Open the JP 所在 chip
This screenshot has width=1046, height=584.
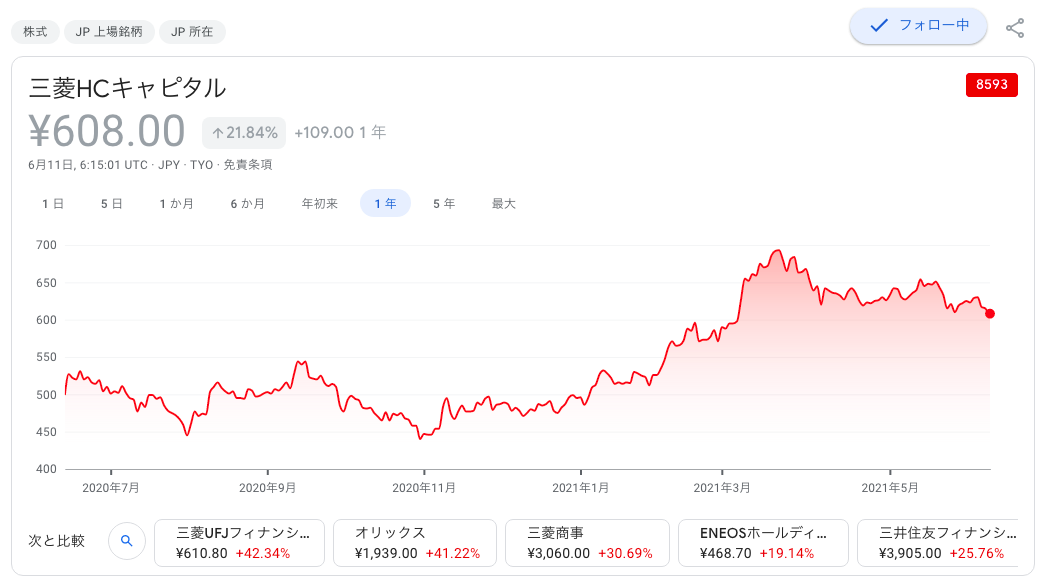pos(192,31)
